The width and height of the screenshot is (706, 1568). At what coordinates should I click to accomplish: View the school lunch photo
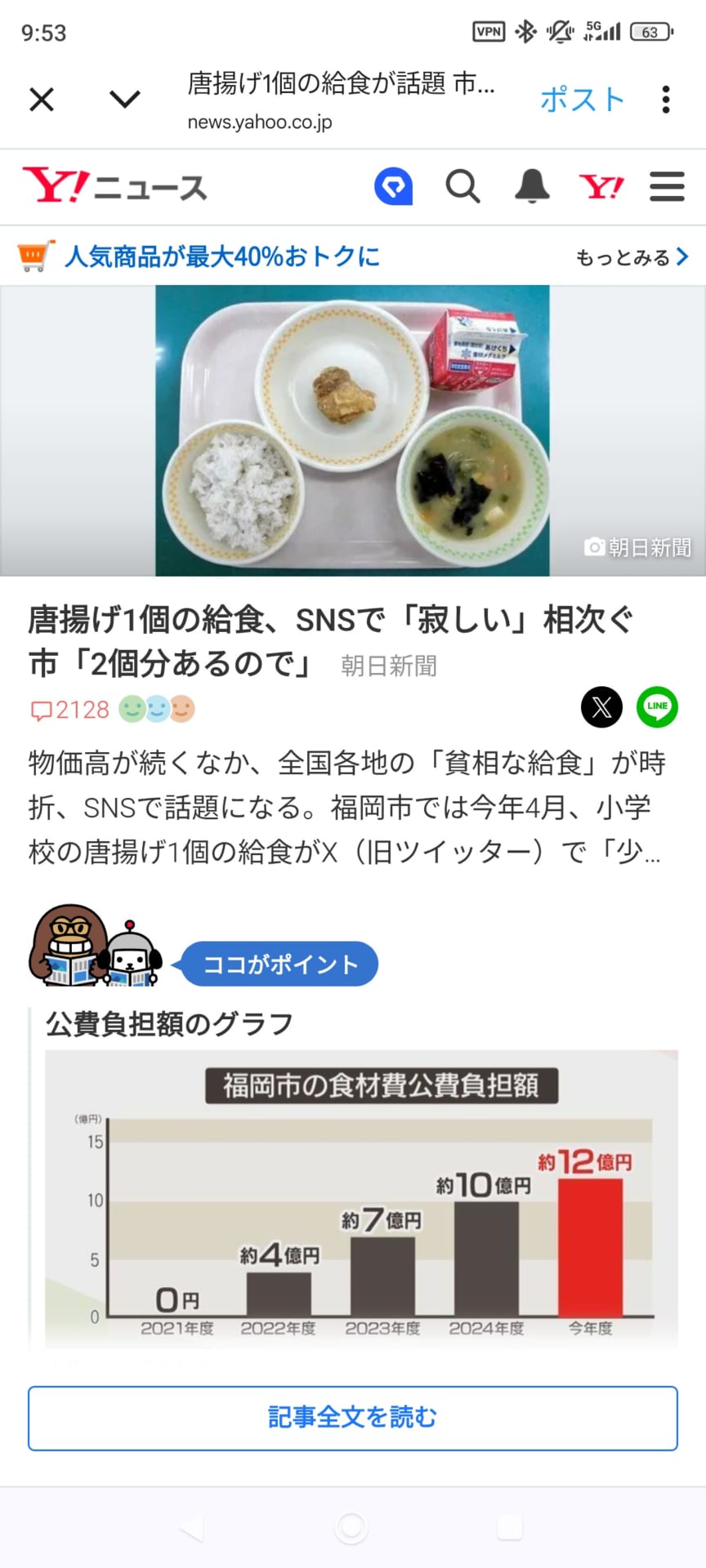[352, 430]
